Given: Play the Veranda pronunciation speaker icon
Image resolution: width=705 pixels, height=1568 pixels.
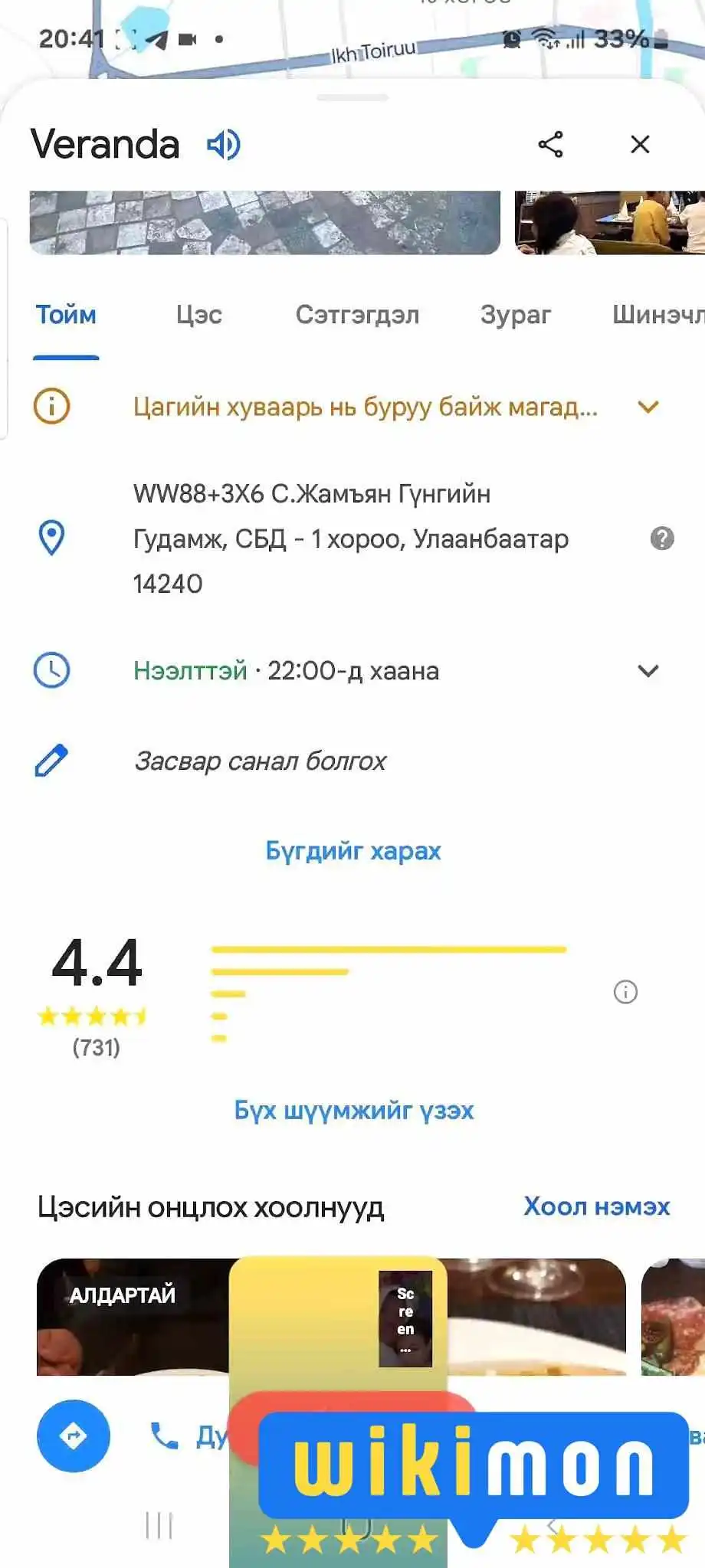Looking at the screenshot, I should click(x=224, y=144).
